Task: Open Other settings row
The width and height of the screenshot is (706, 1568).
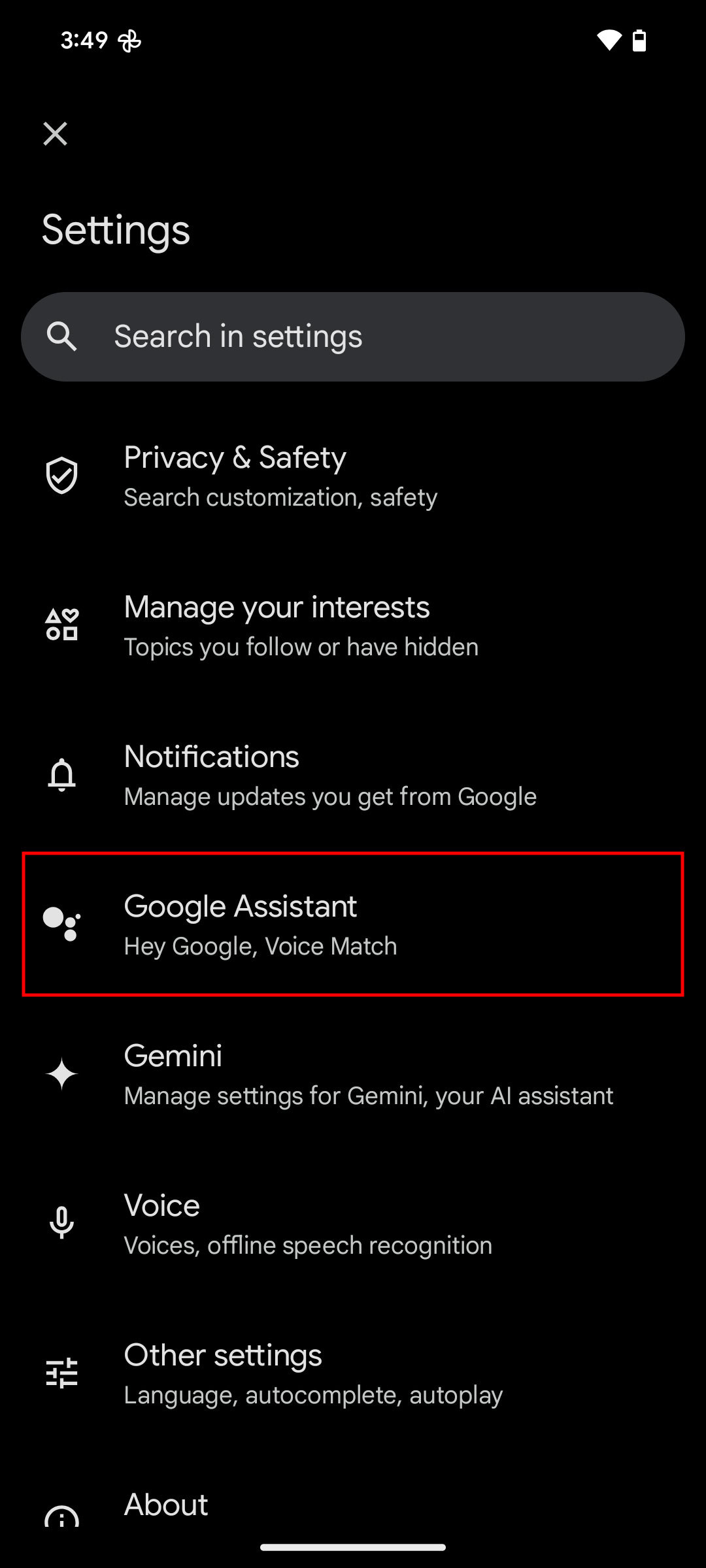Action: click(353, 1374)
